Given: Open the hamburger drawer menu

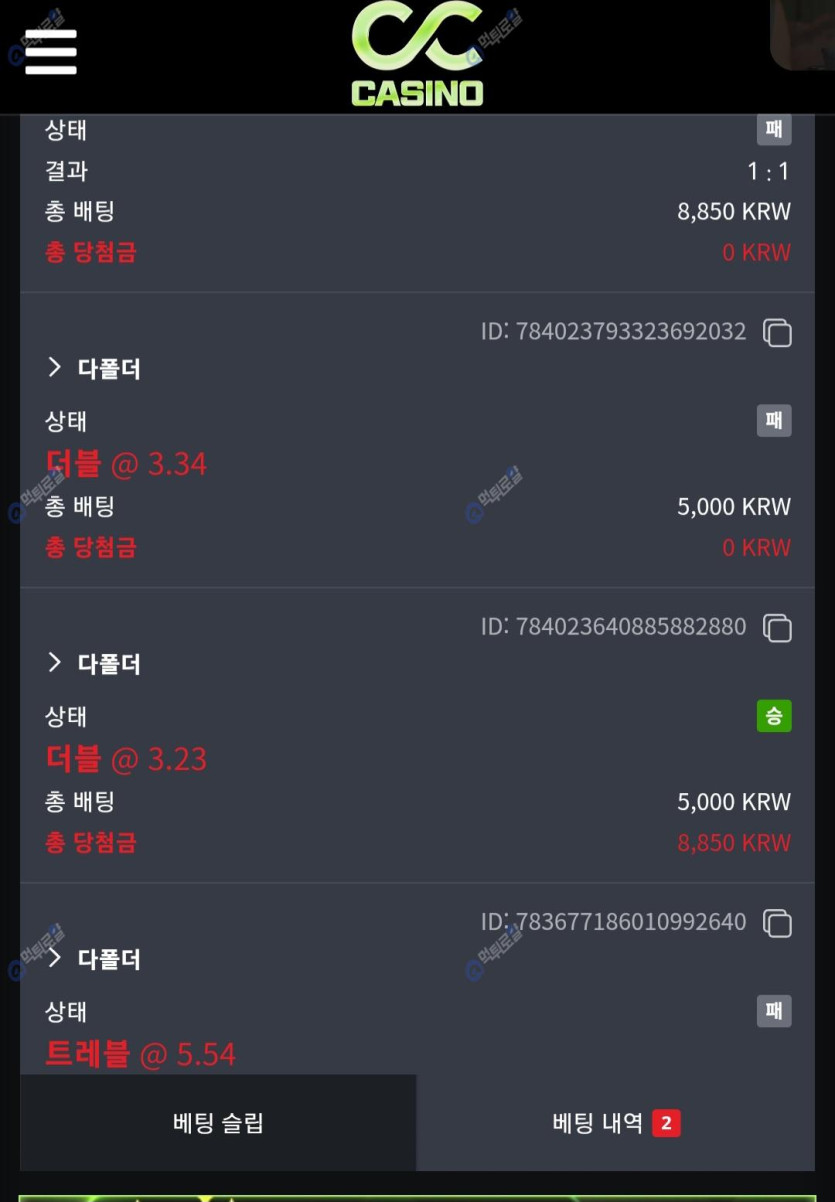Looking at the screenshot, I should click(x=51, y=52).
